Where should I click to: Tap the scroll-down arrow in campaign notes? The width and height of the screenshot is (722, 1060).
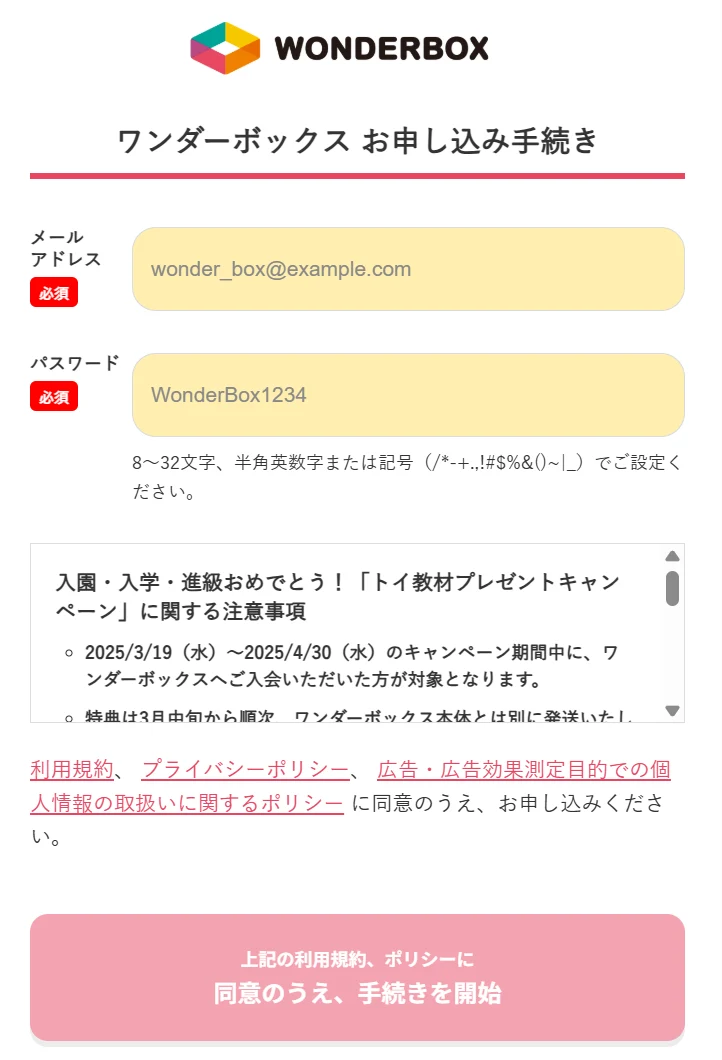click(x=673, y=710)
